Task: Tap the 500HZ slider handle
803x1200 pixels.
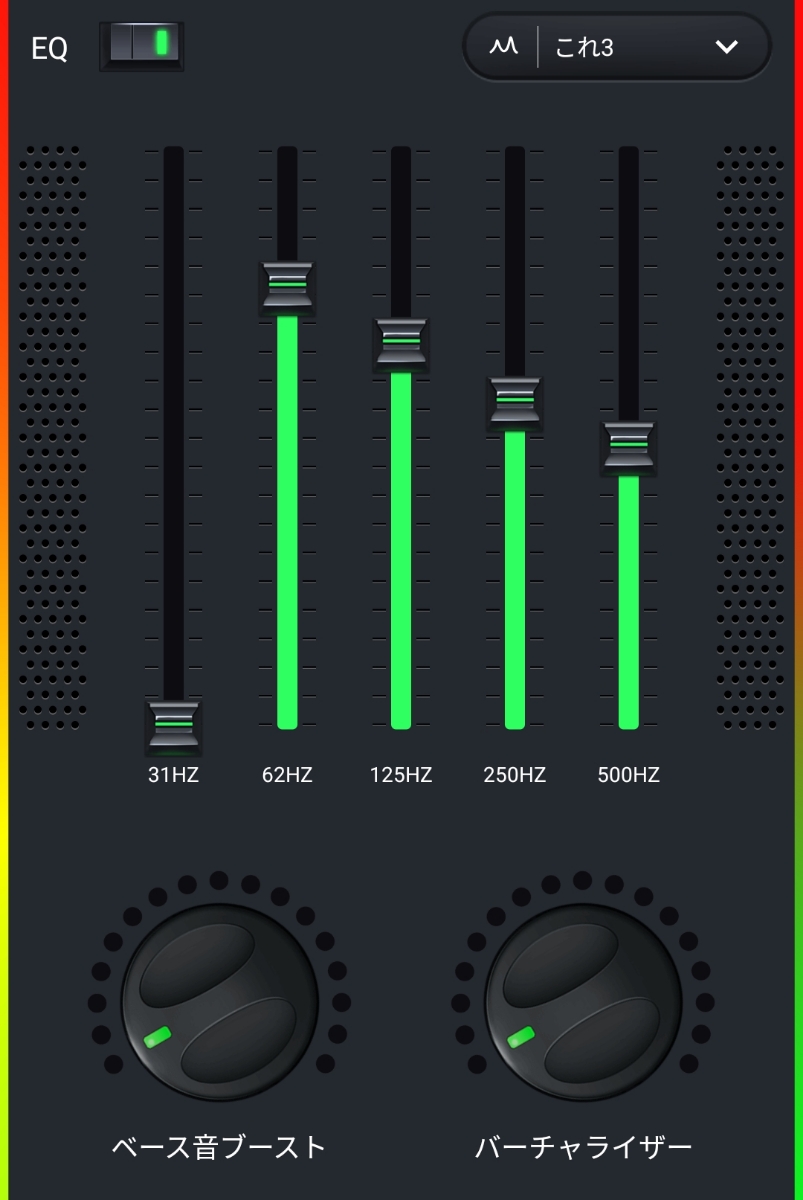Action: pos(629,446)
